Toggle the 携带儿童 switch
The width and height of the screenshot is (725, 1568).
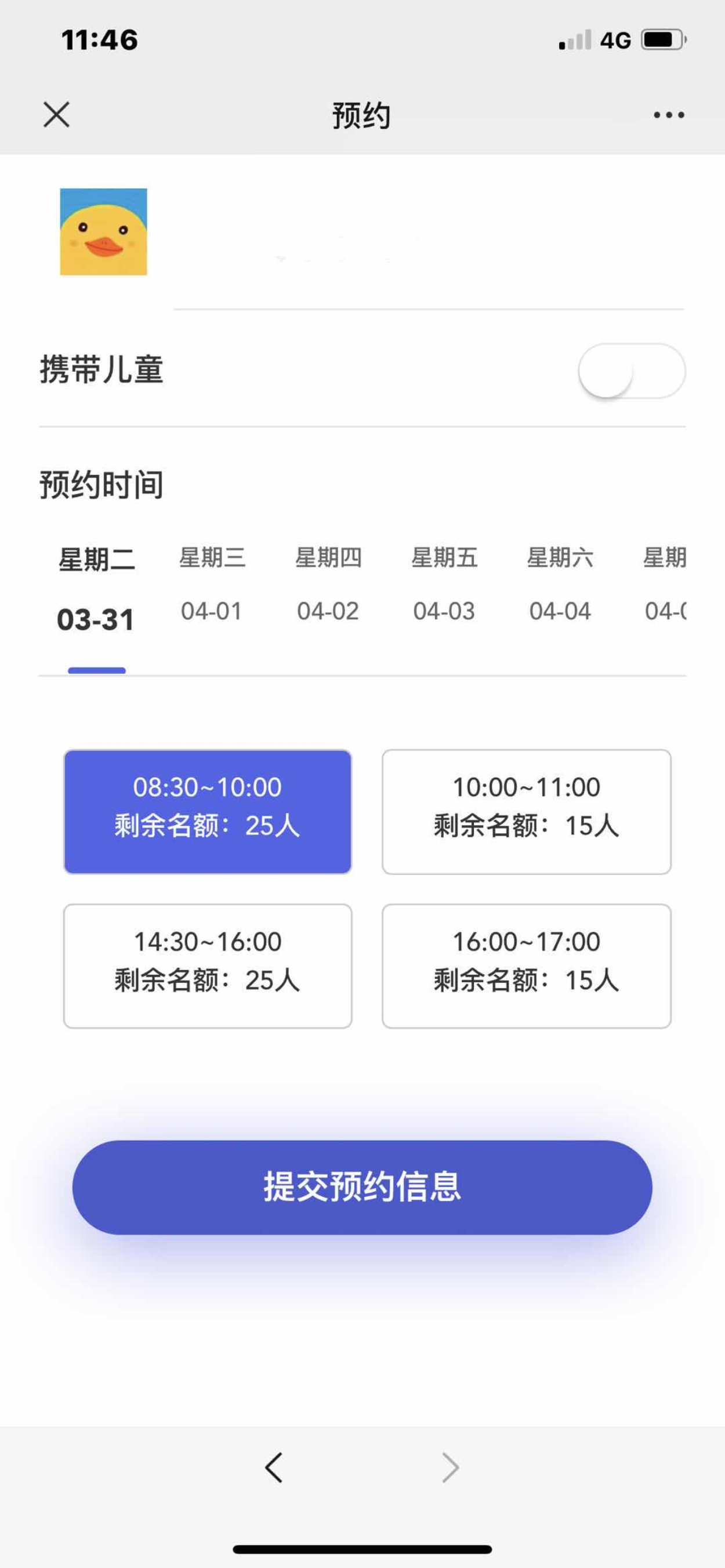[x=631, y=371]
